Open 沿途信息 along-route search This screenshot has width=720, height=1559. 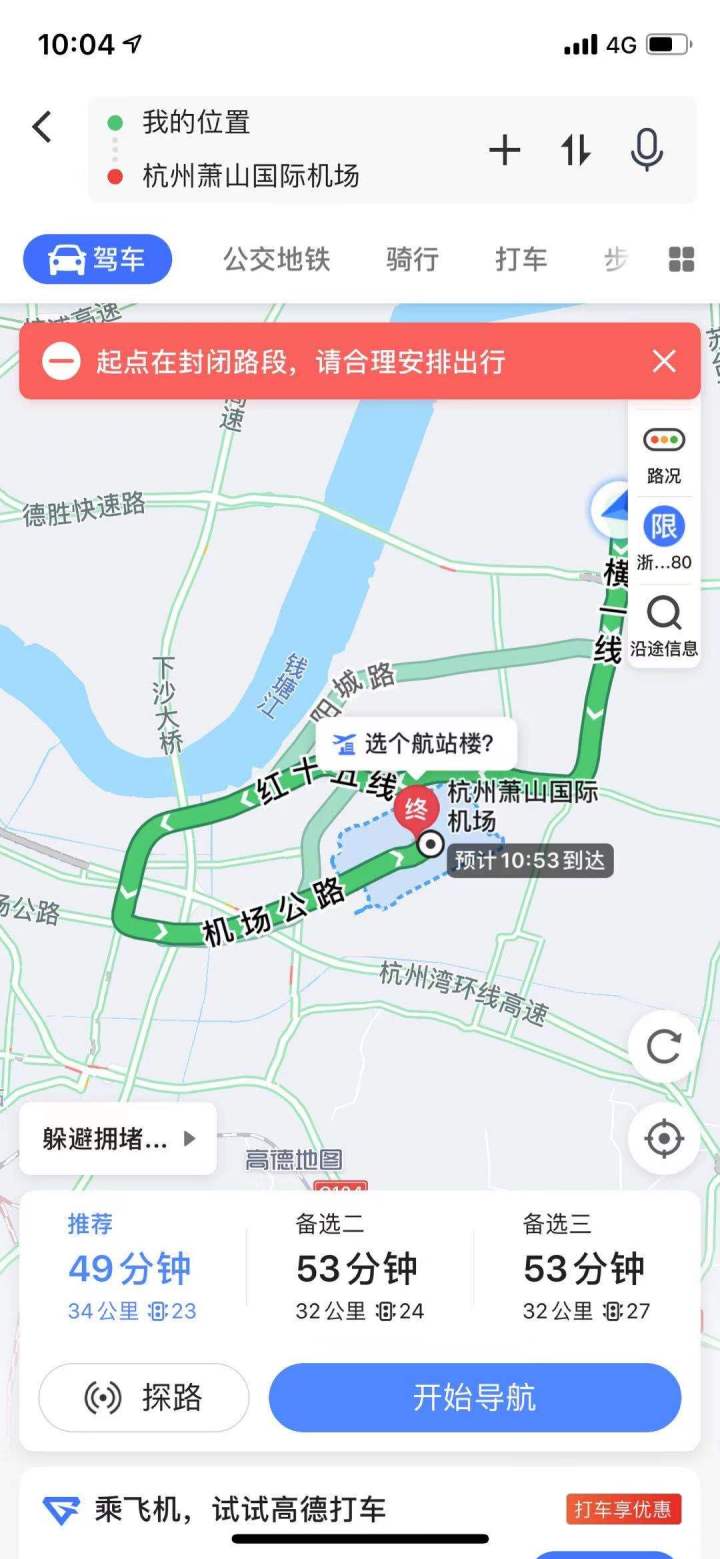click(664, 625)
